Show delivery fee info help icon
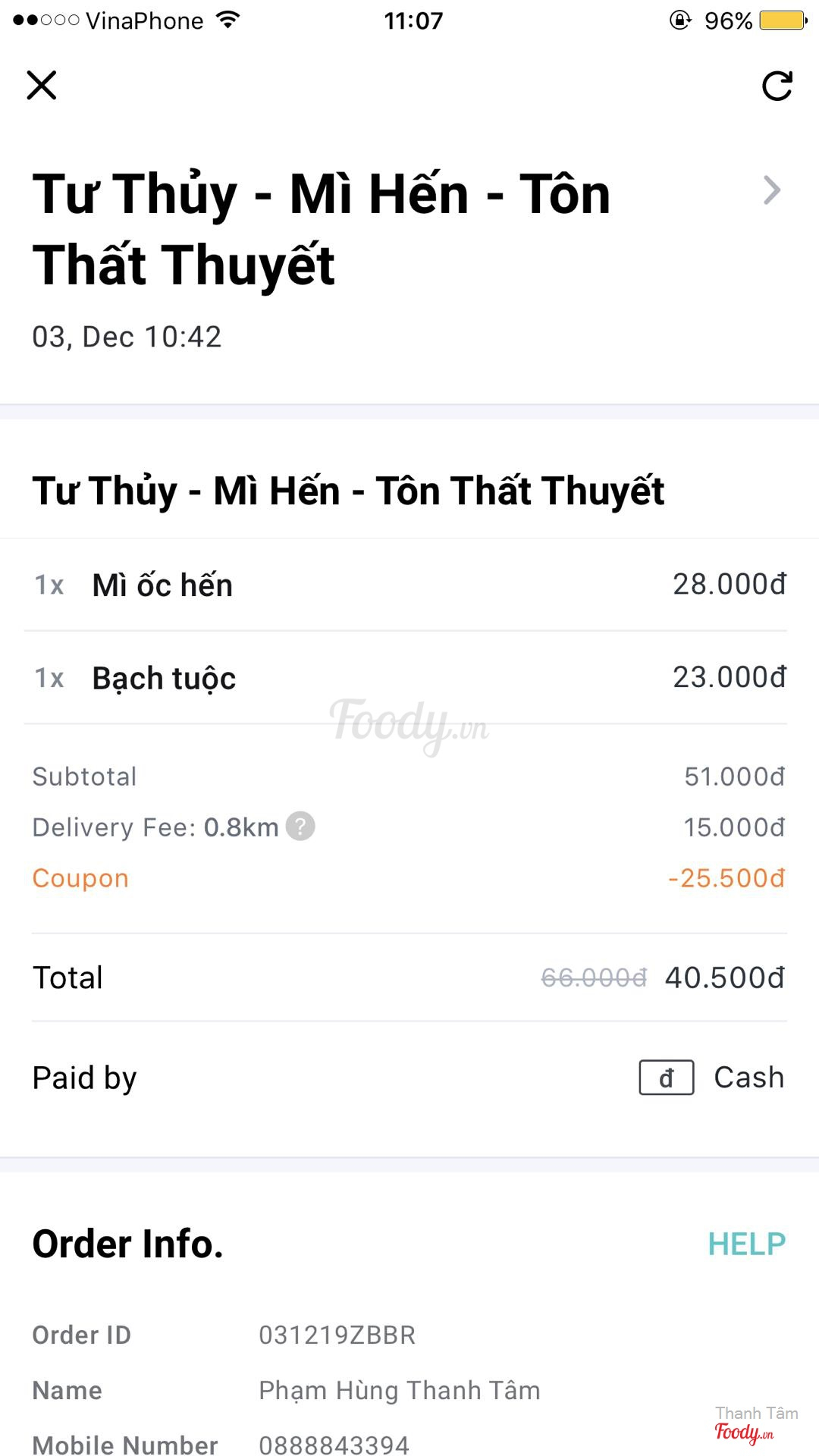This screenshot has width=819, height=1456. [300, 827]
